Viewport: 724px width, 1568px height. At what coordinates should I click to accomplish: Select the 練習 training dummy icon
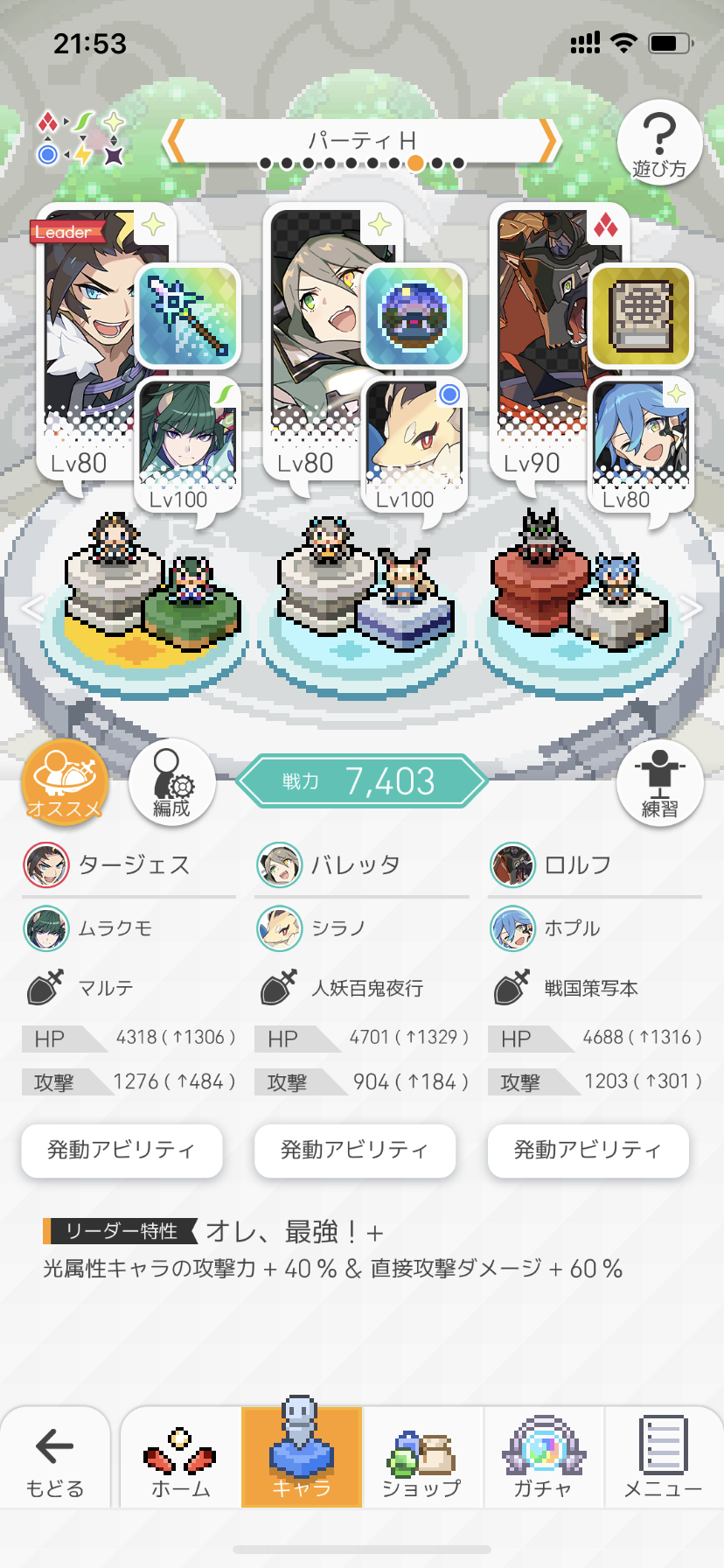coord(660,781)
